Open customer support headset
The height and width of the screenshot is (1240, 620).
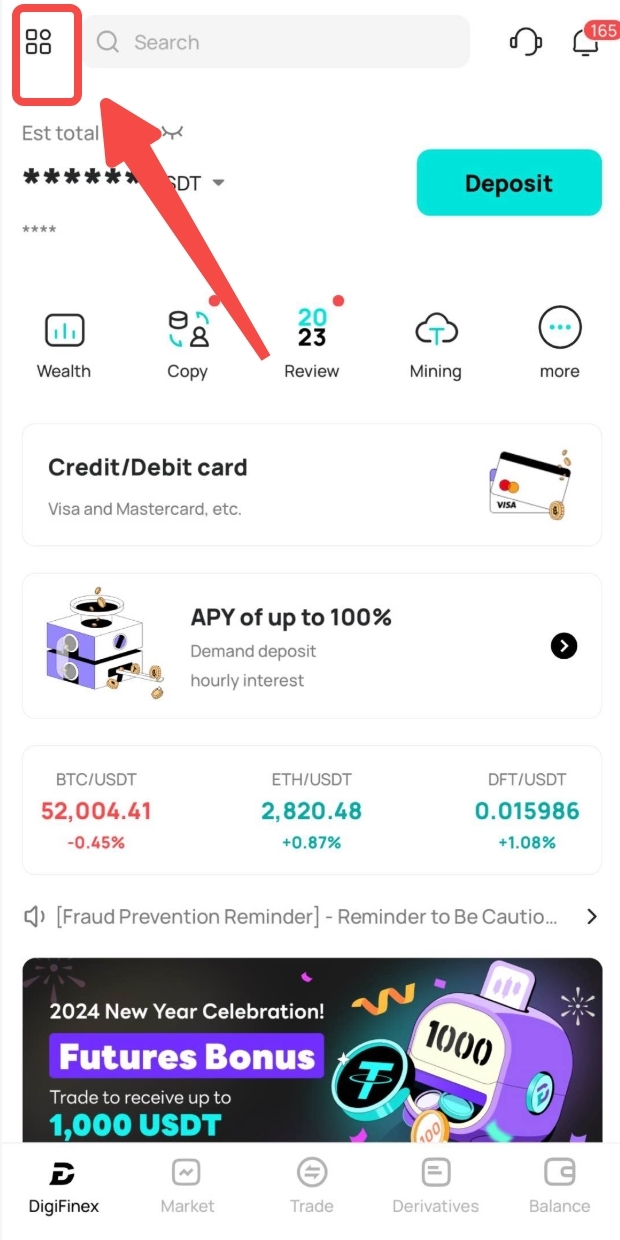click(525, 42)
